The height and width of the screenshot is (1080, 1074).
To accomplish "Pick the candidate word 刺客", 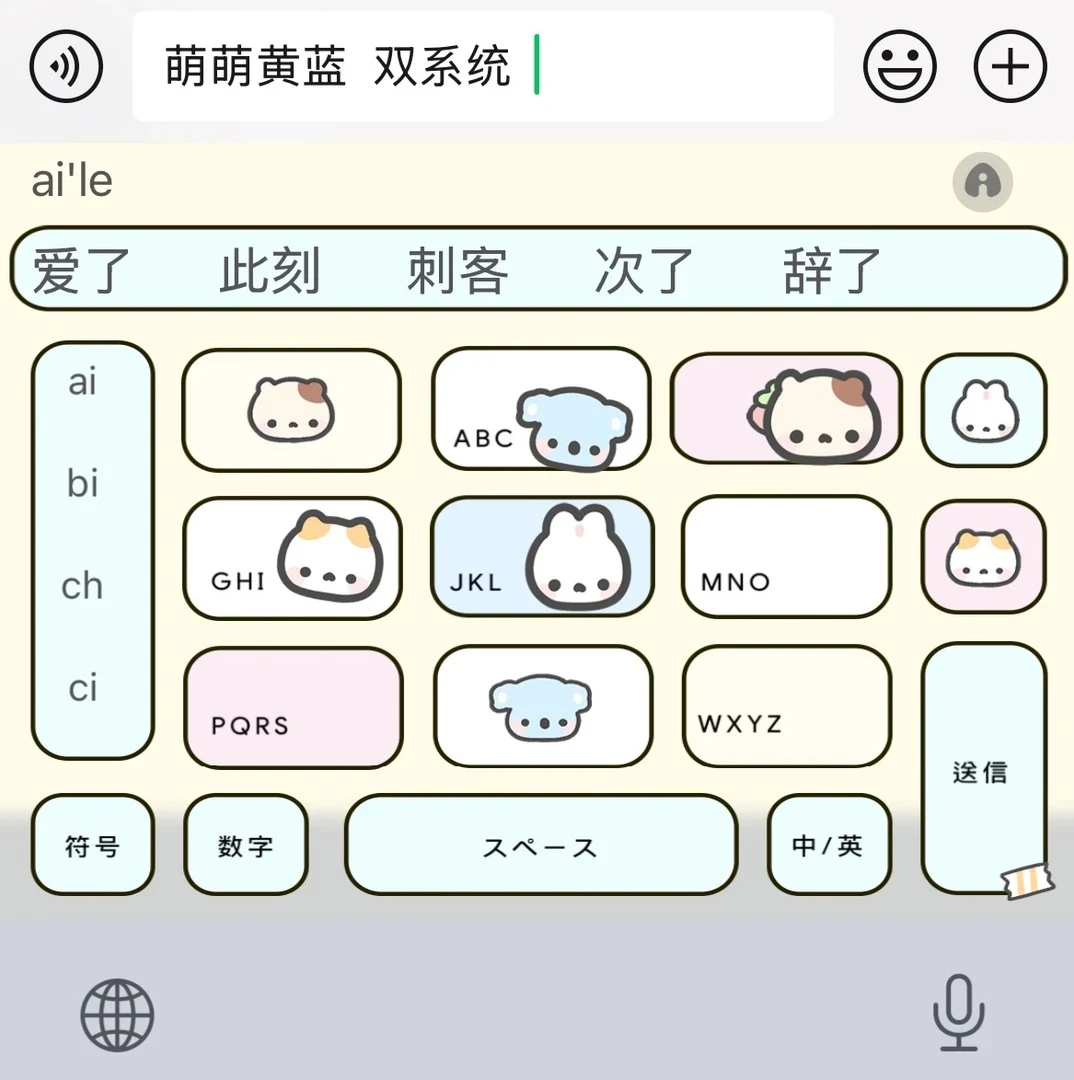I will tap(458, 268).
